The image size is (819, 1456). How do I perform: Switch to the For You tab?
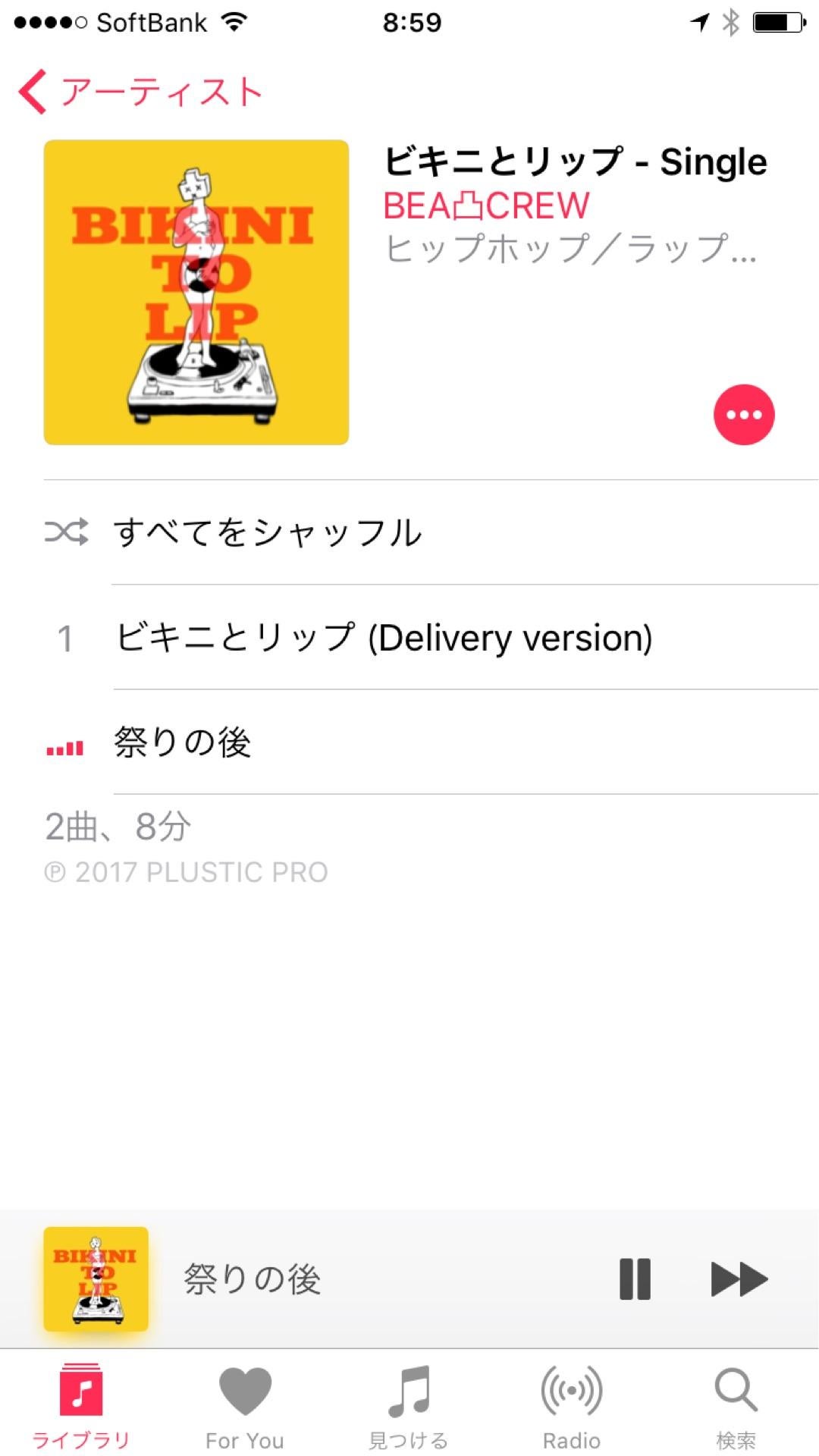(x=245, y=1404)
